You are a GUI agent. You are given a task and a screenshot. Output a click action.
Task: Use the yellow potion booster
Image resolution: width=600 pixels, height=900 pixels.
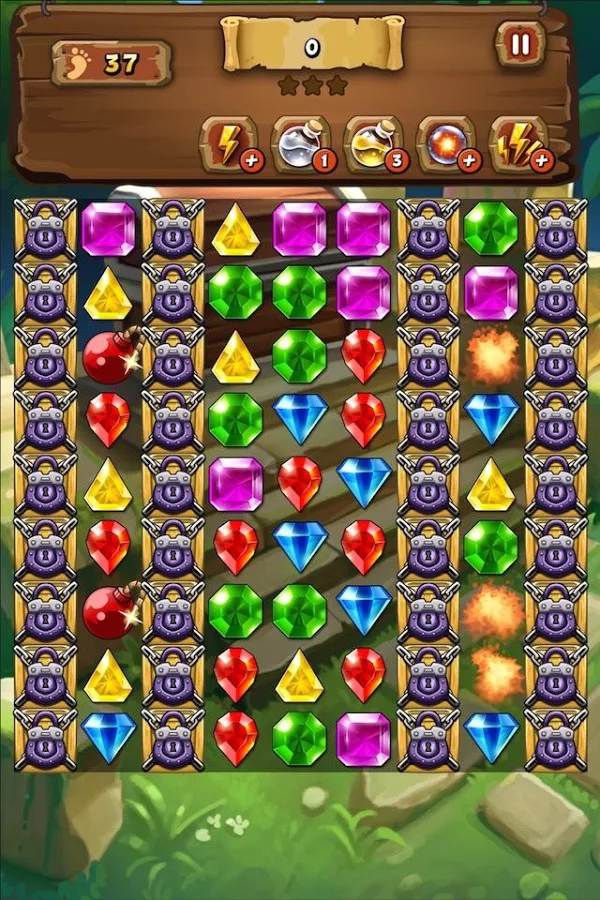coord(373,141)
